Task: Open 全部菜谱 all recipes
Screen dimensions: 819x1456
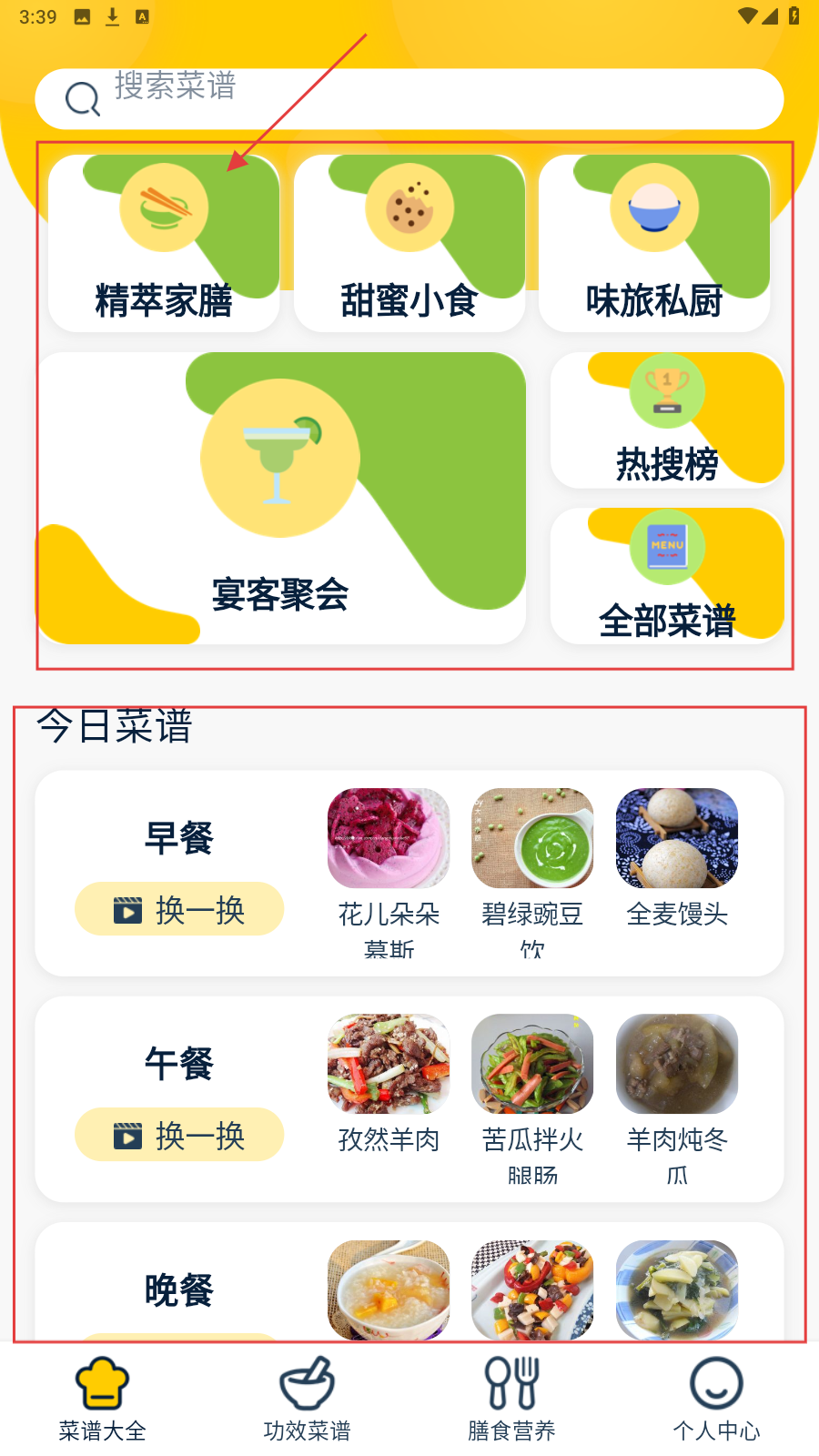Action: [667, 576]
